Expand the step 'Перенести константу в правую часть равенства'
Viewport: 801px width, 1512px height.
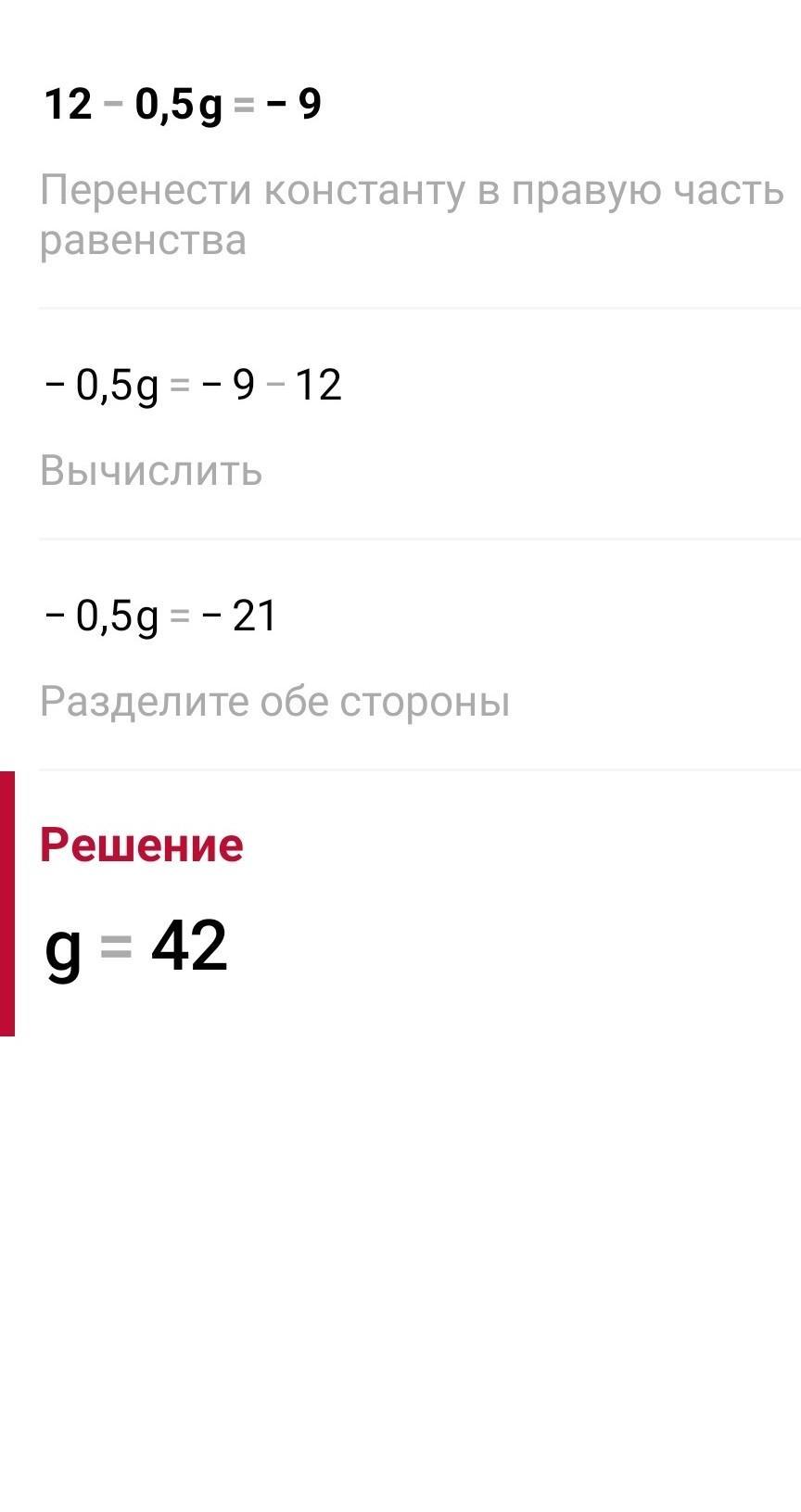412,215
